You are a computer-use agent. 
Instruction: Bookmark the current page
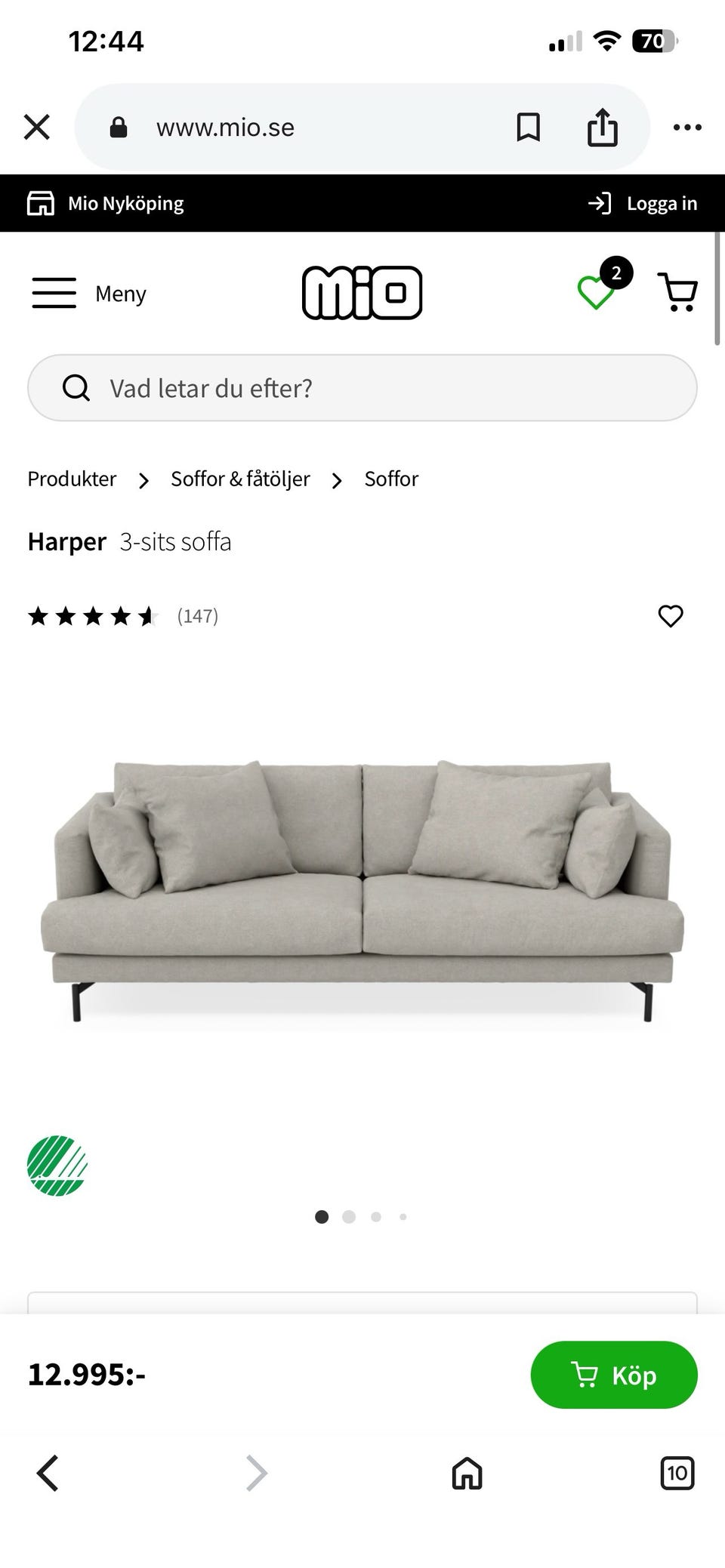pyautogui.click(x=529, y=126)
